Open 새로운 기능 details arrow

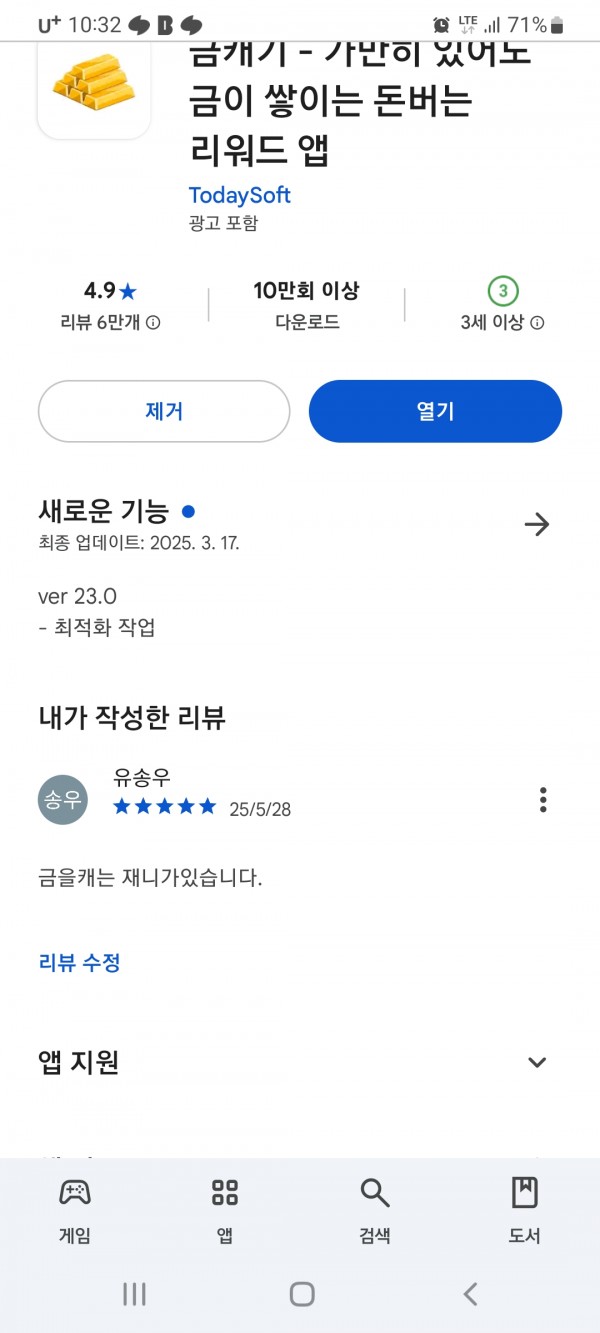537,524
